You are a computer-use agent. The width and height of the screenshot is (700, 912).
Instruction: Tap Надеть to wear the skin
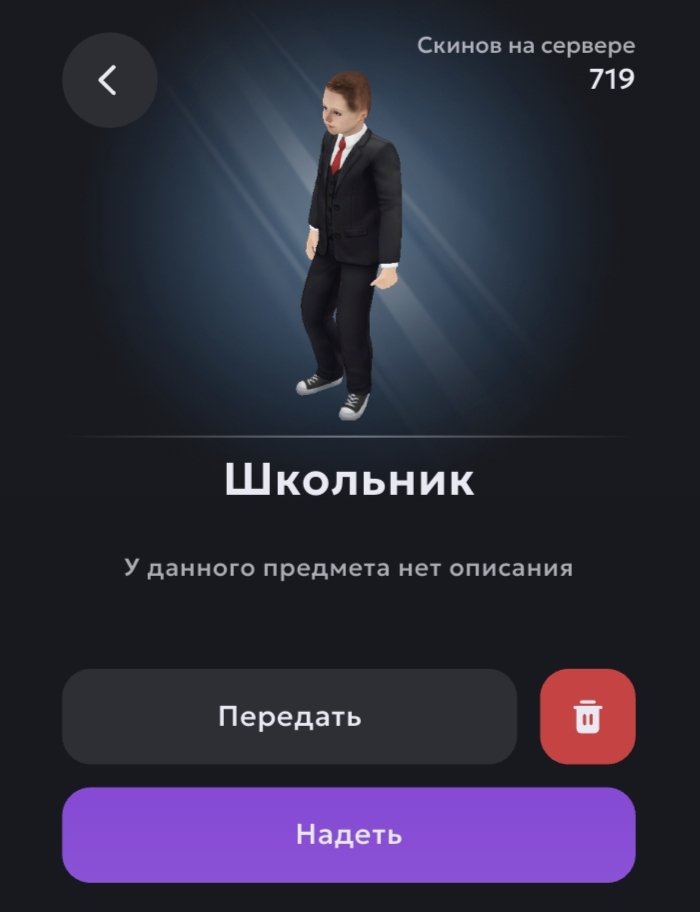pos(349,835)
